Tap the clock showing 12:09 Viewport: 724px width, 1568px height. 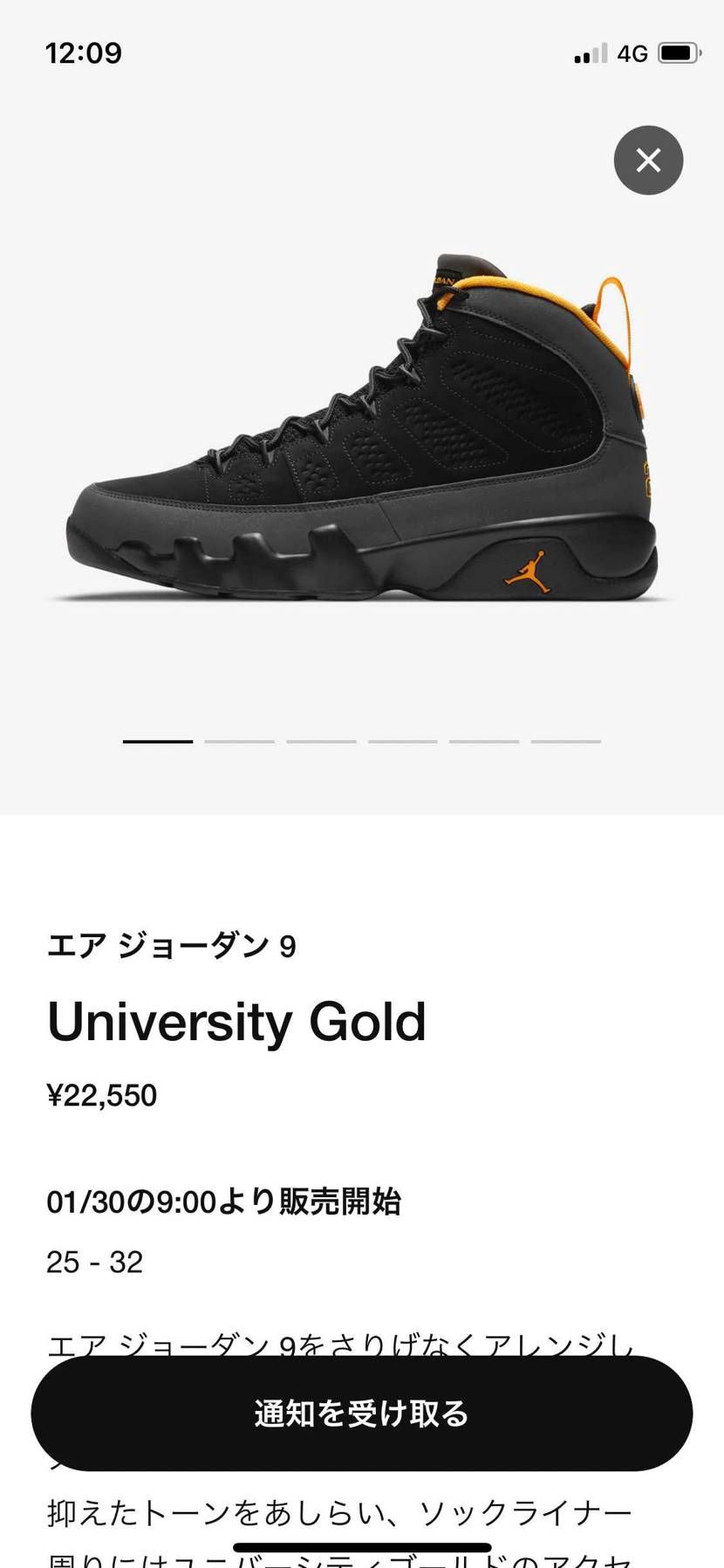(82, 52)
